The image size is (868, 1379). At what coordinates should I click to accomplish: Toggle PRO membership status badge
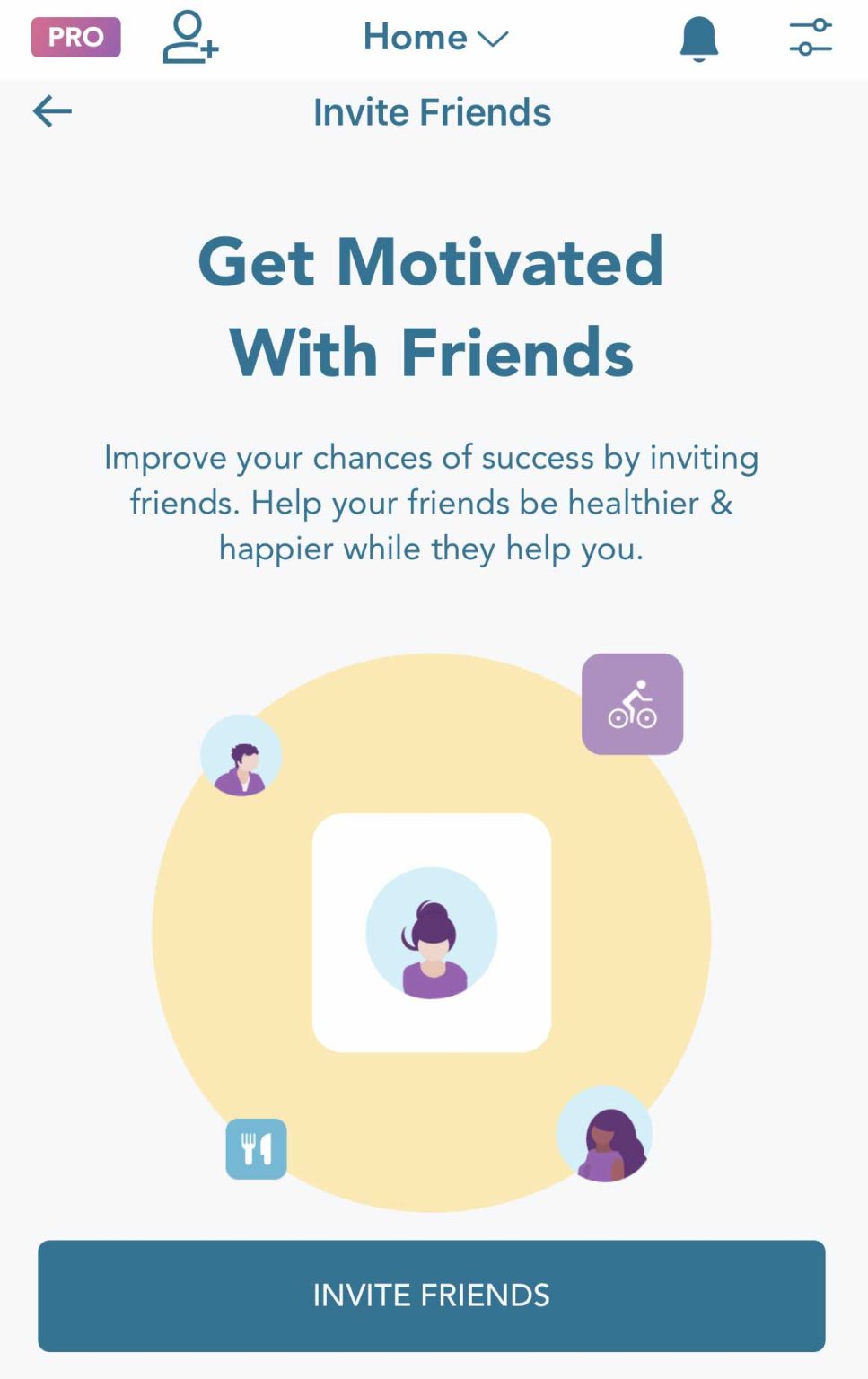pyautogui.click(x=75, y=38)
